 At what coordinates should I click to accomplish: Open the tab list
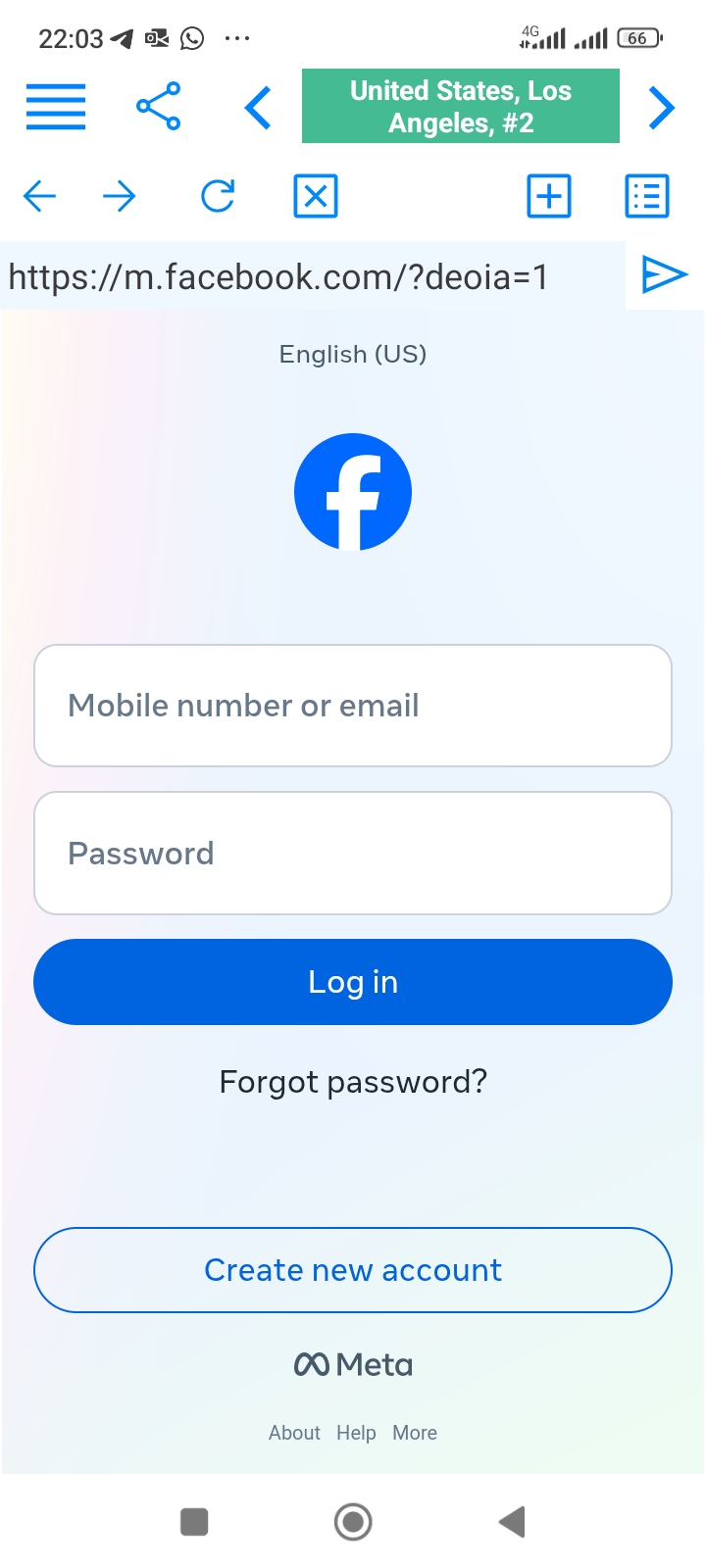(x=647, y=196)
